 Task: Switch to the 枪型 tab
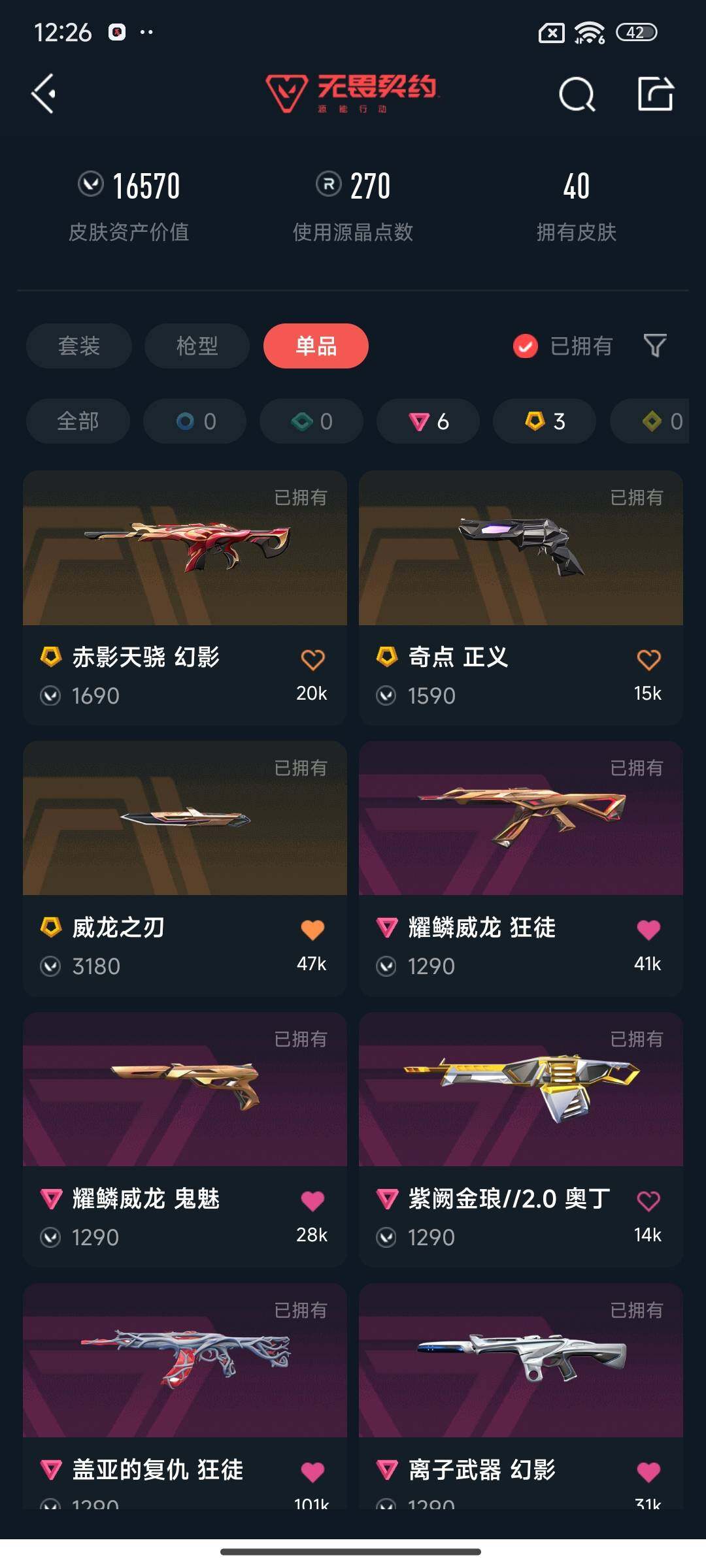click(x=197, y=346)
